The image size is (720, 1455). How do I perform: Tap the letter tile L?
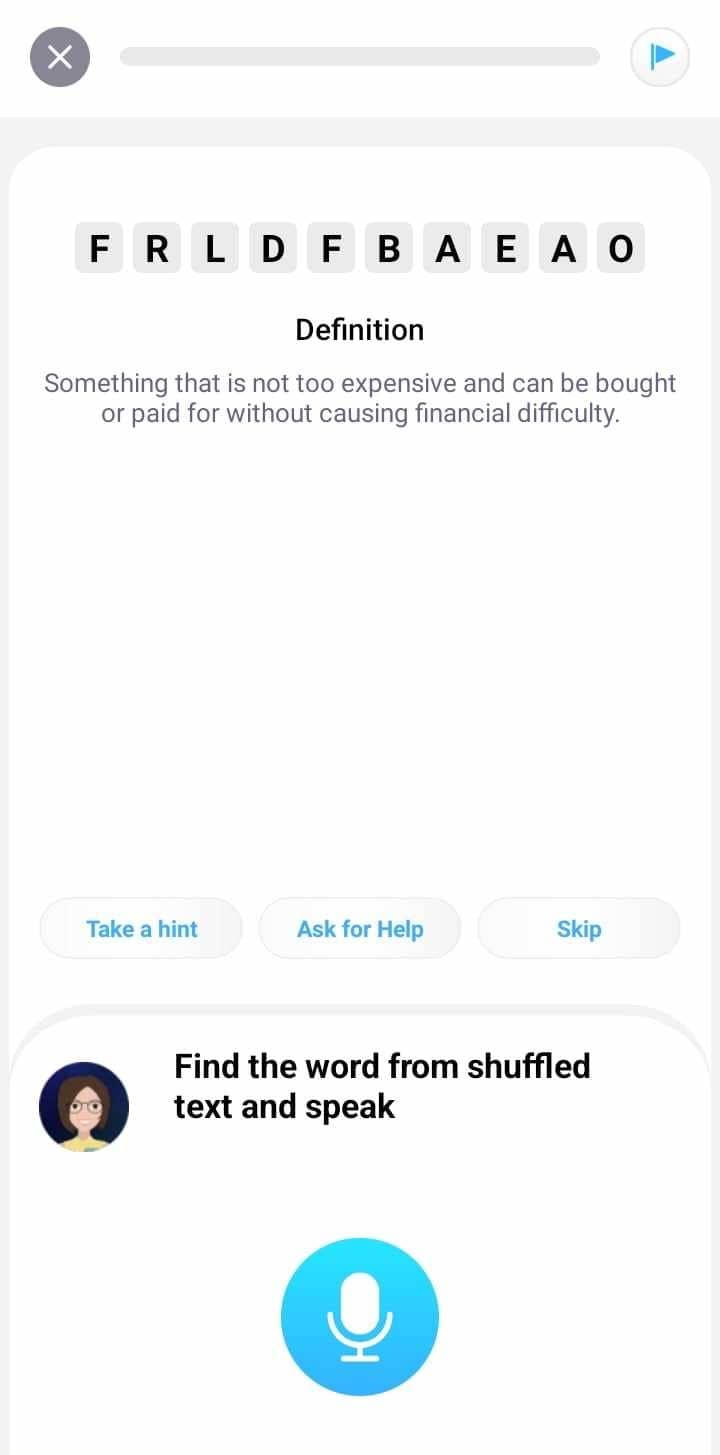214,248
